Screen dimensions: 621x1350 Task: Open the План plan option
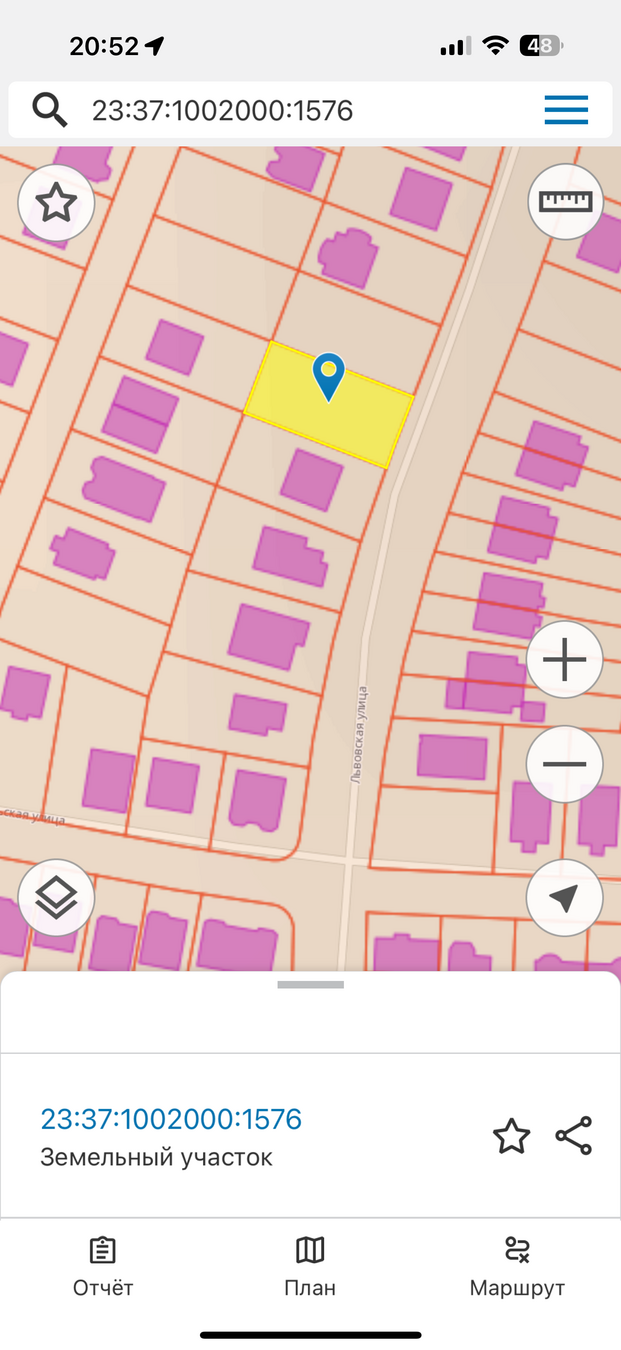point(310,1266)
